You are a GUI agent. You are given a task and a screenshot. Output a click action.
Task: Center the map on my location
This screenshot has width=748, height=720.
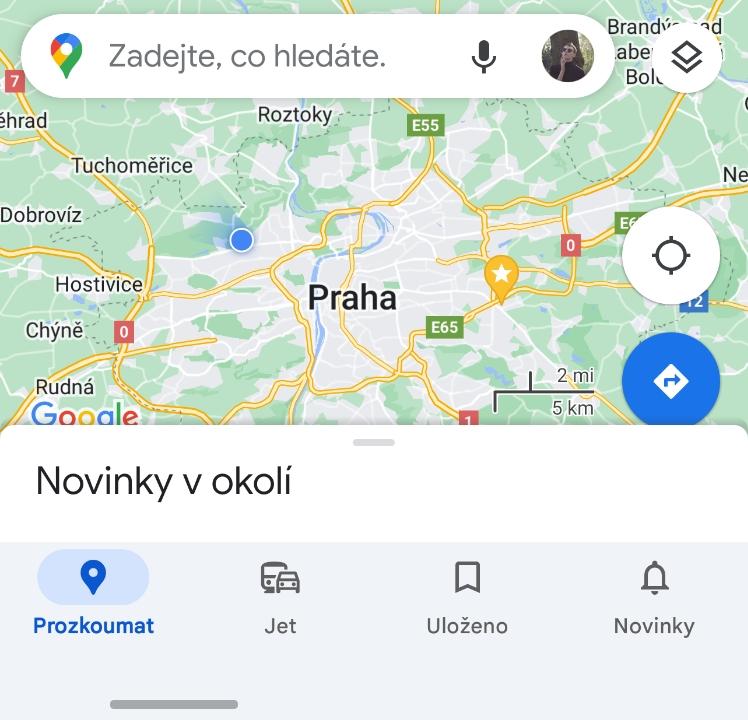(671, 256)
